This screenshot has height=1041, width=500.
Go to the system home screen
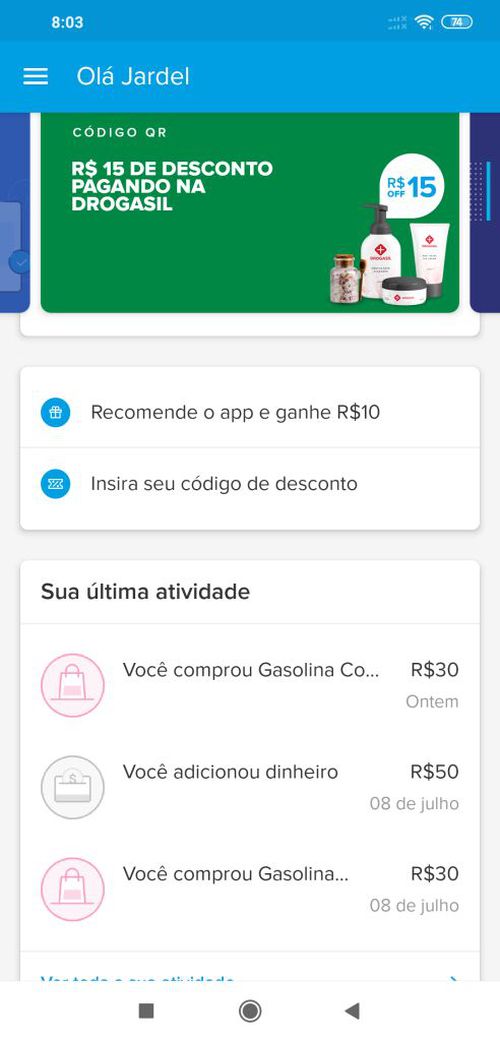pyautogui.click(x=250, y=1011)
